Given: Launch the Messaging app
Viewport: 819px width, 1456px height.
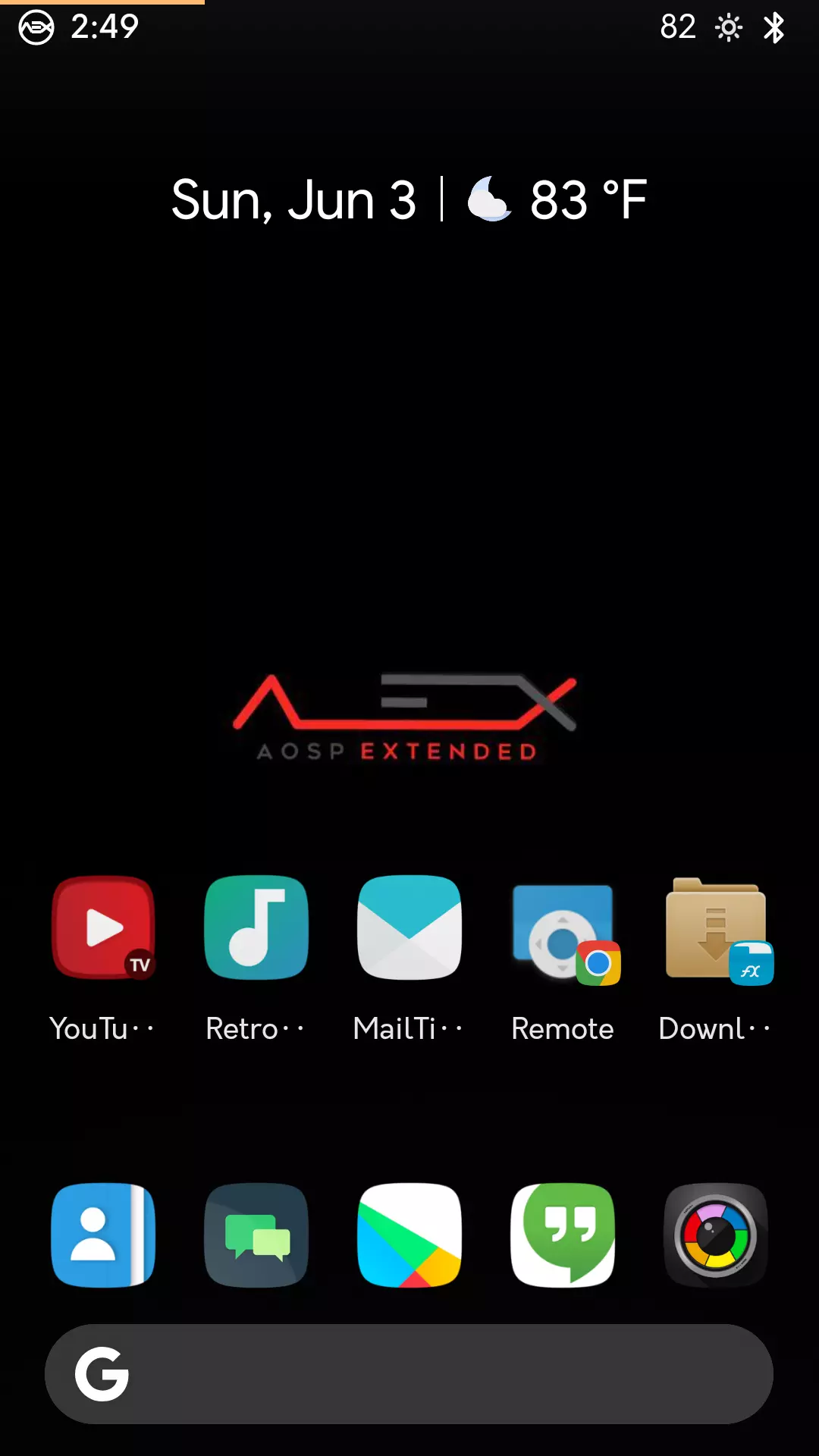Looking at the screenshot, I should [256, 1235].
